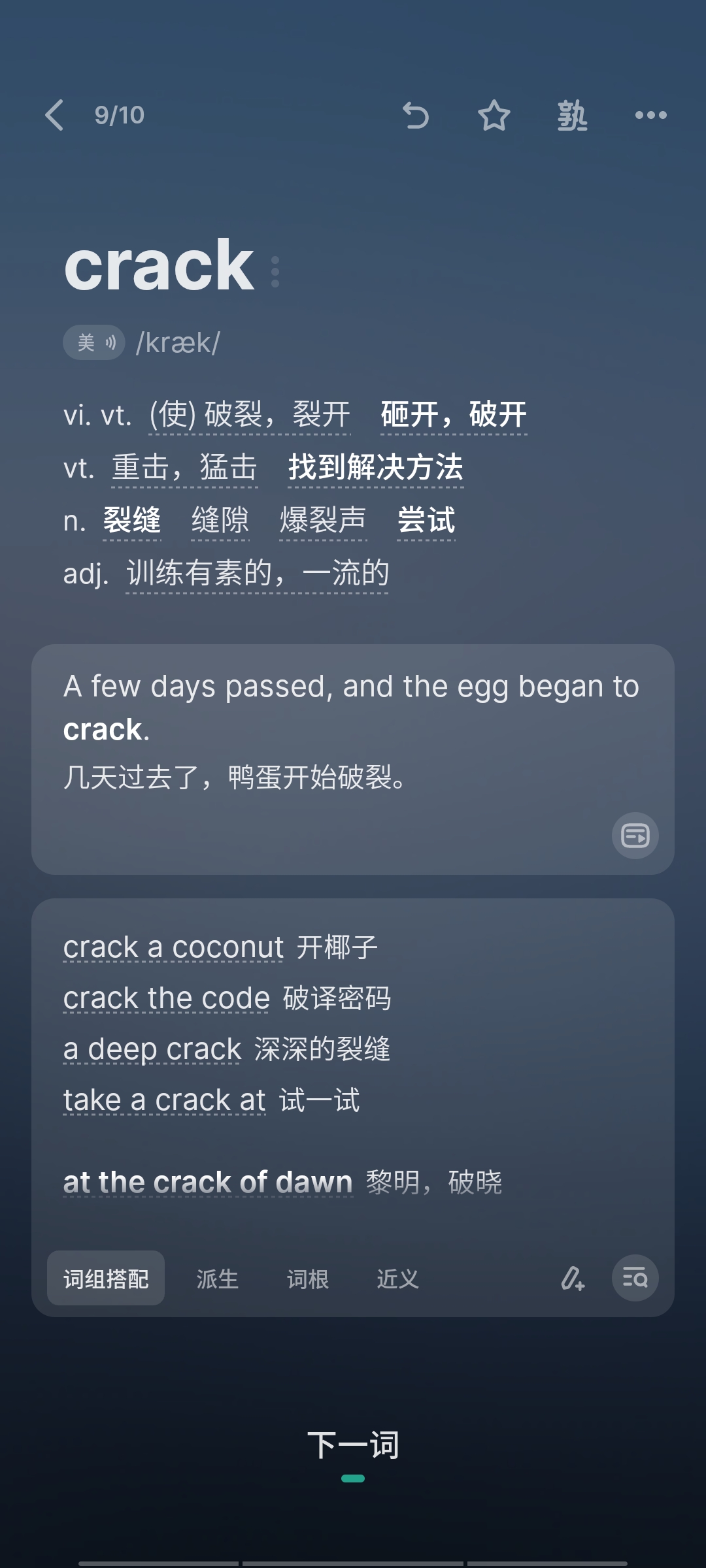Go back using the top-left arrow
Viewport: 706px width, 1568px height.
point(55,116)
